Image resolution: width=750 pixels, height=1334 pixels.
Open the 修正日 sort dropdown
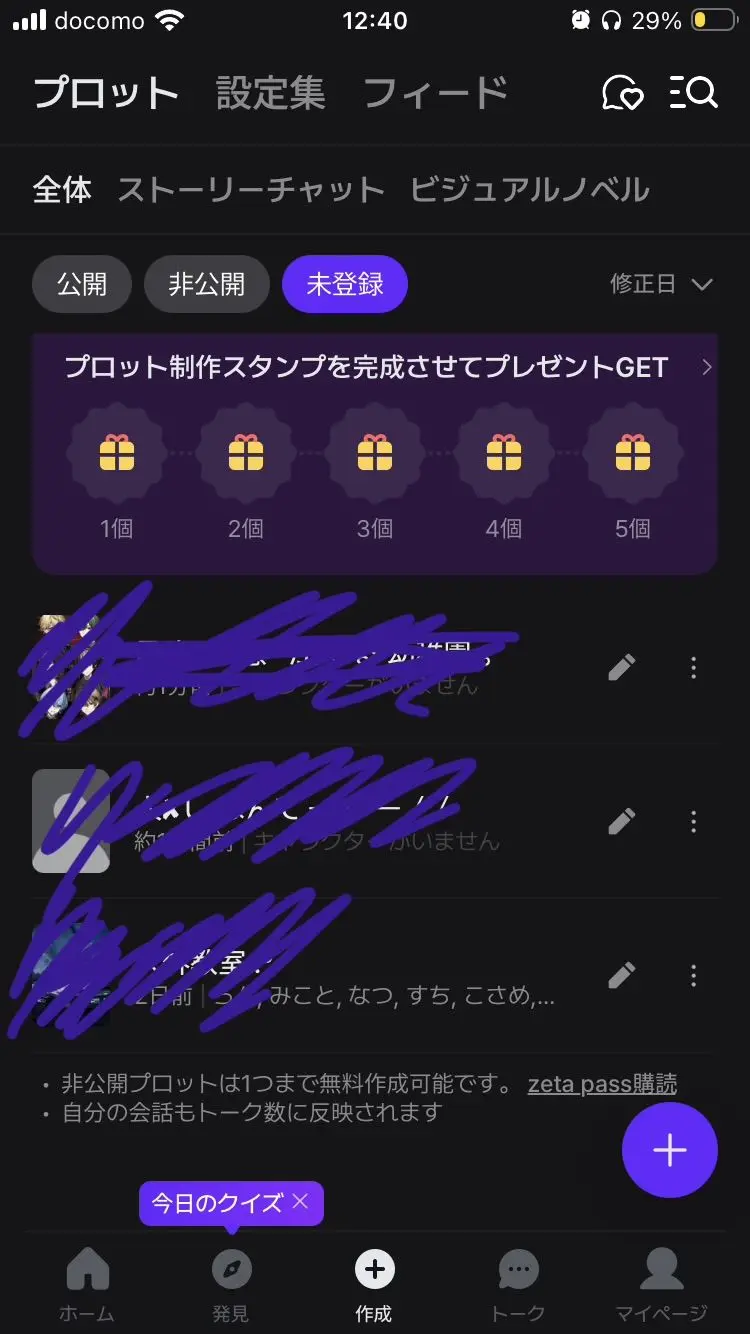(x=661, y=284)
